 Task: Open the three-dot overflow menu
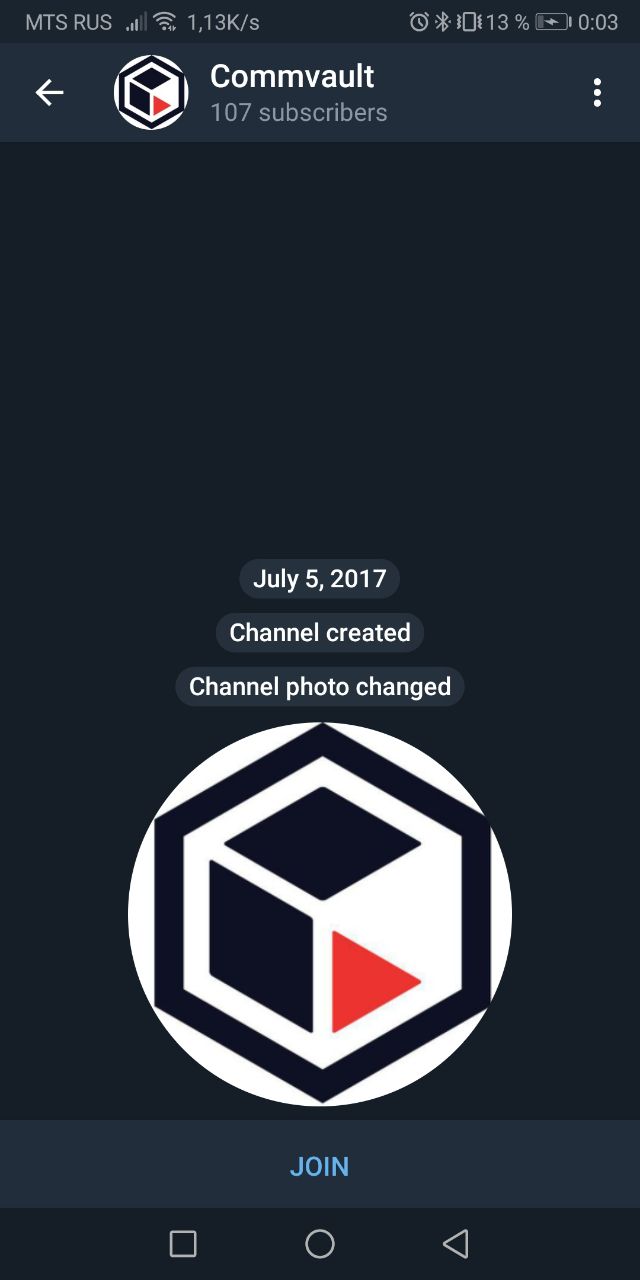click(x=597, y=93)
